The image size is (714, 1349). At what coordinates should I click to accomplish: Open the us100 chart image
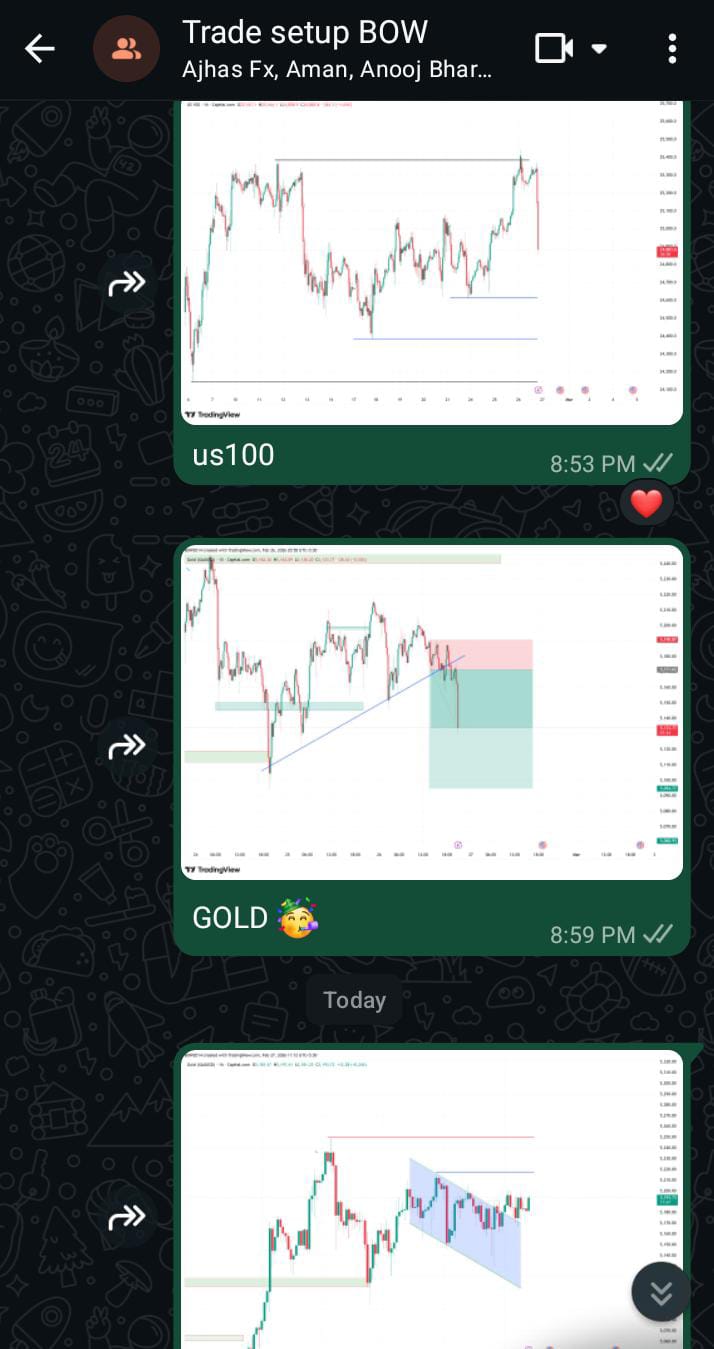(431, 262)
